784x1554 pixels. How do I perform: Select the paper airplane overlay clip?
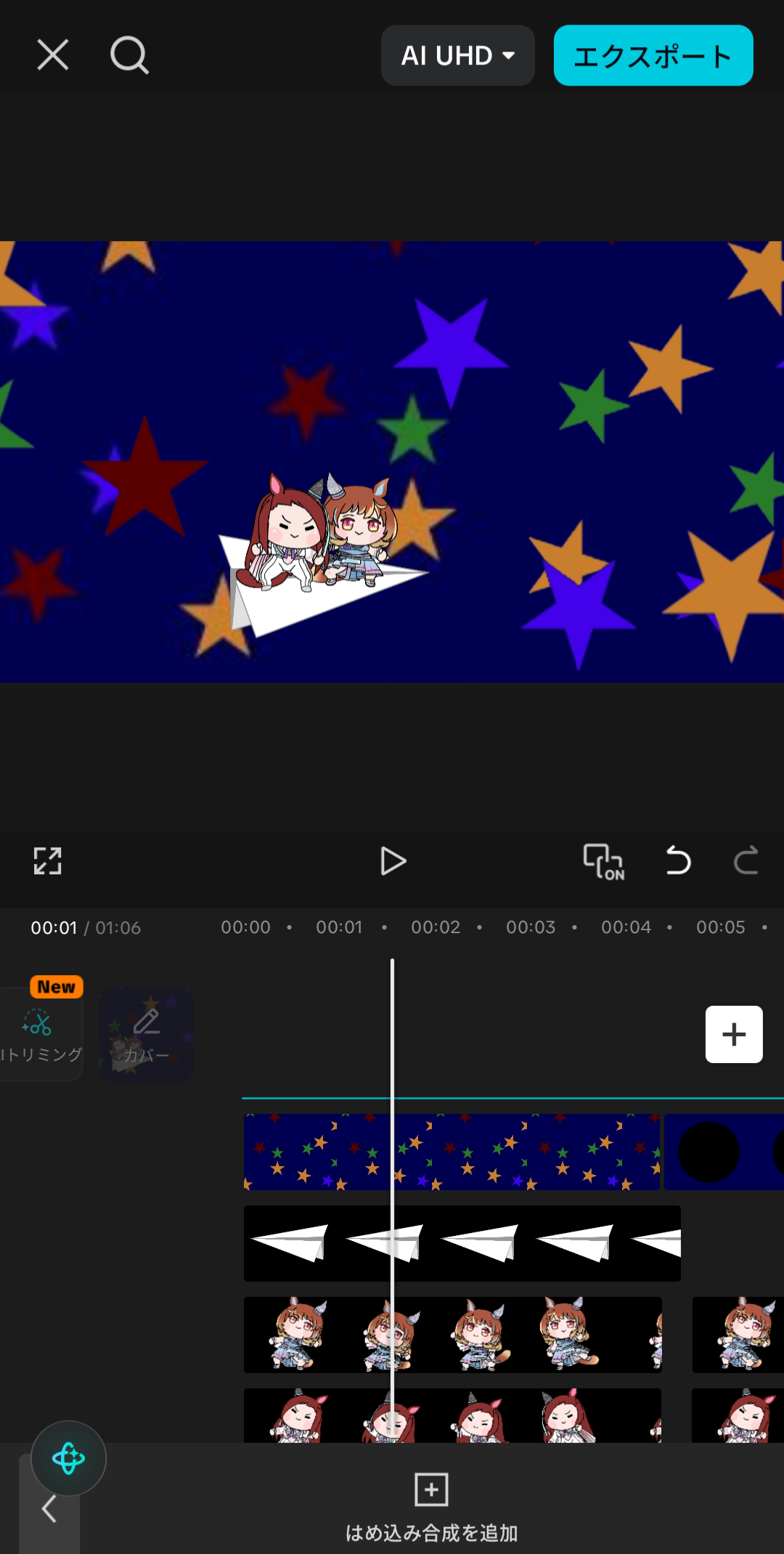(462, 1243)
